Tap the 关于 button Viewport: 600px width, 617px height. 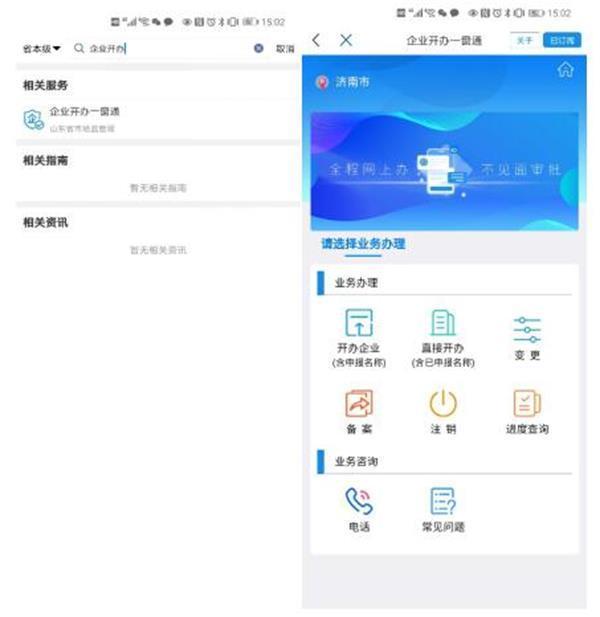(524, 40)
